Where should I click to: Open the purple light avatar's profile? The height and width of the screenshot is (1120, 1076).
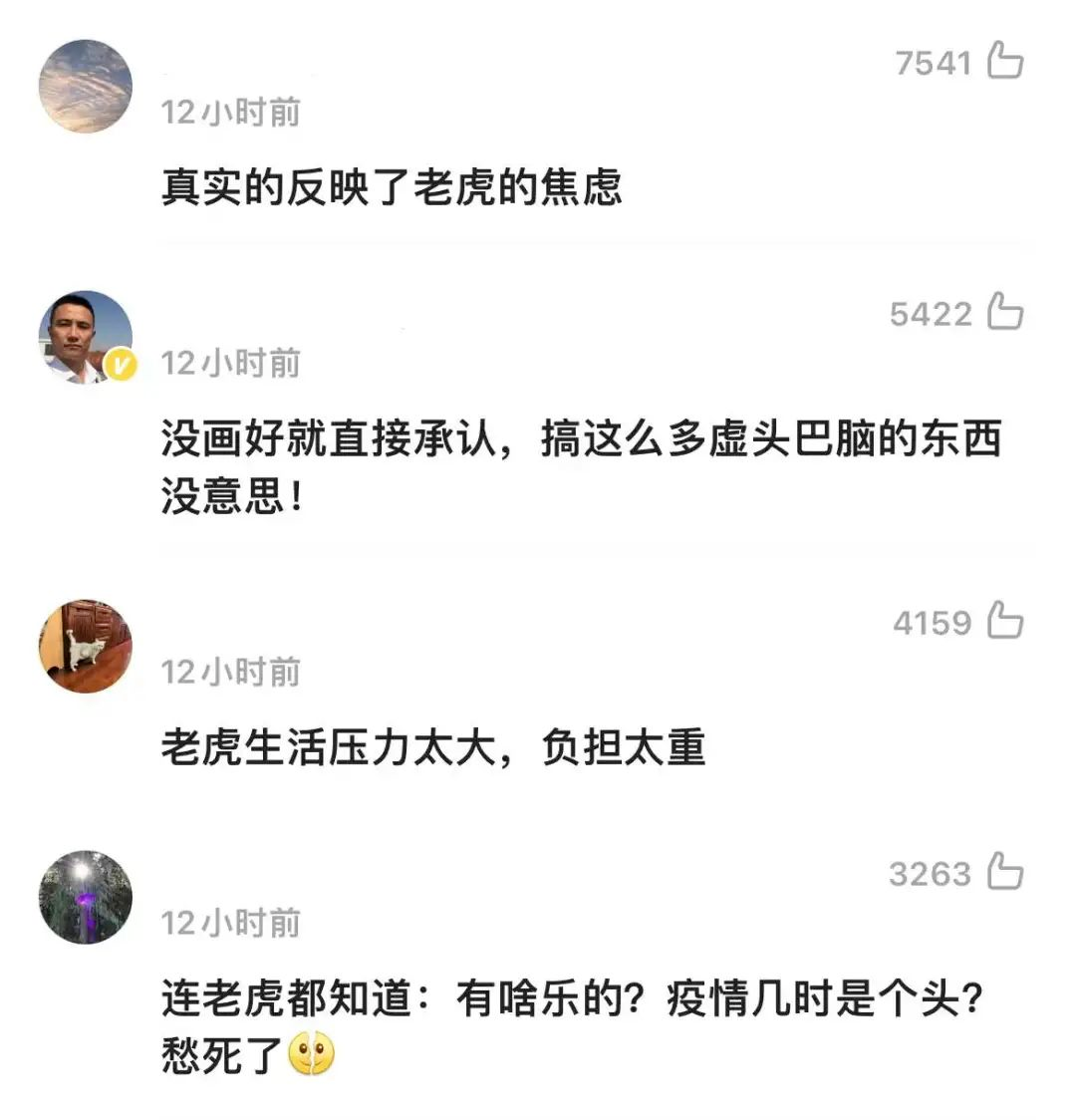86,897
